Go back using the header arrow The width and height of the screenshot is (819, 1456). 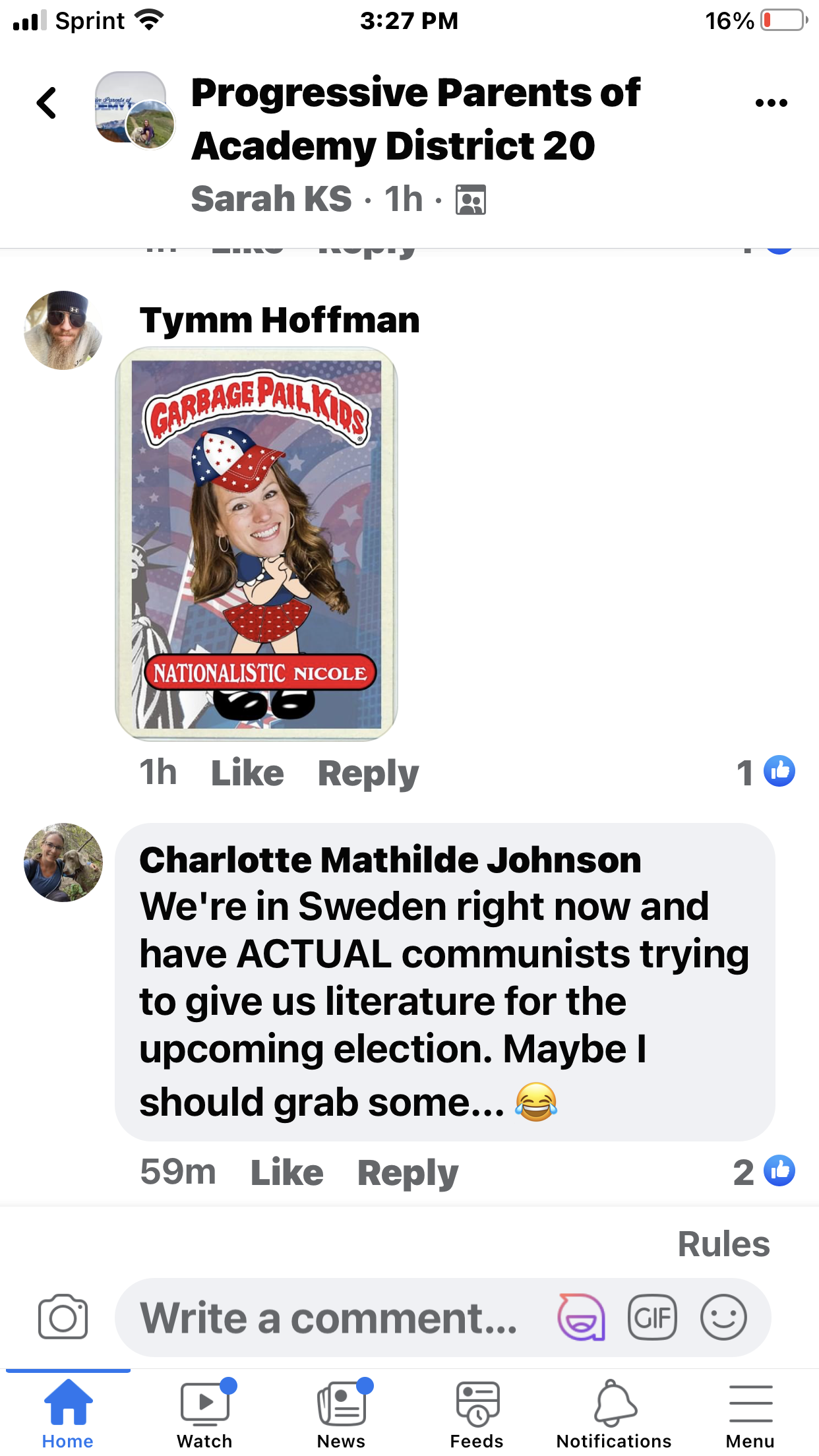(x=47, y=104)
